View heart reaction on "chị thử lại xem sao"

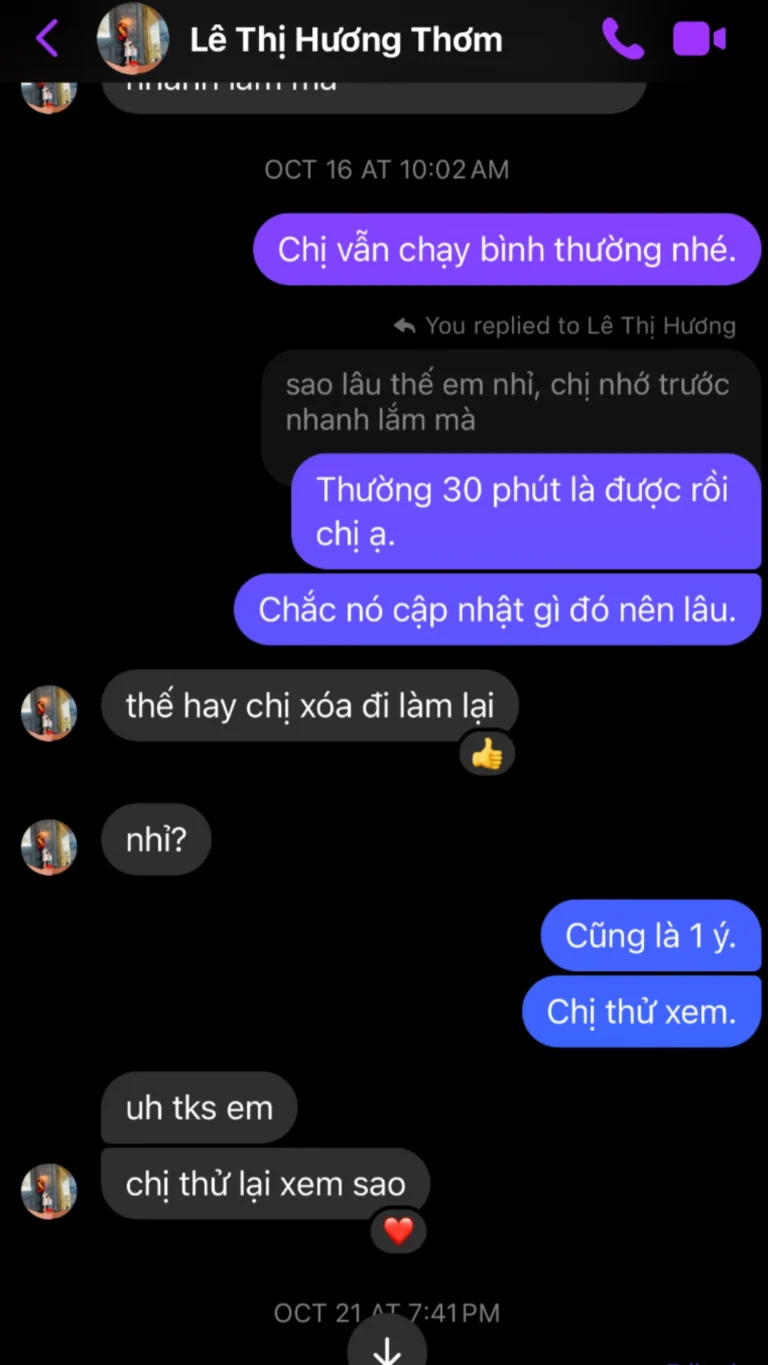pyautogui.click(x=398, y=1231)
